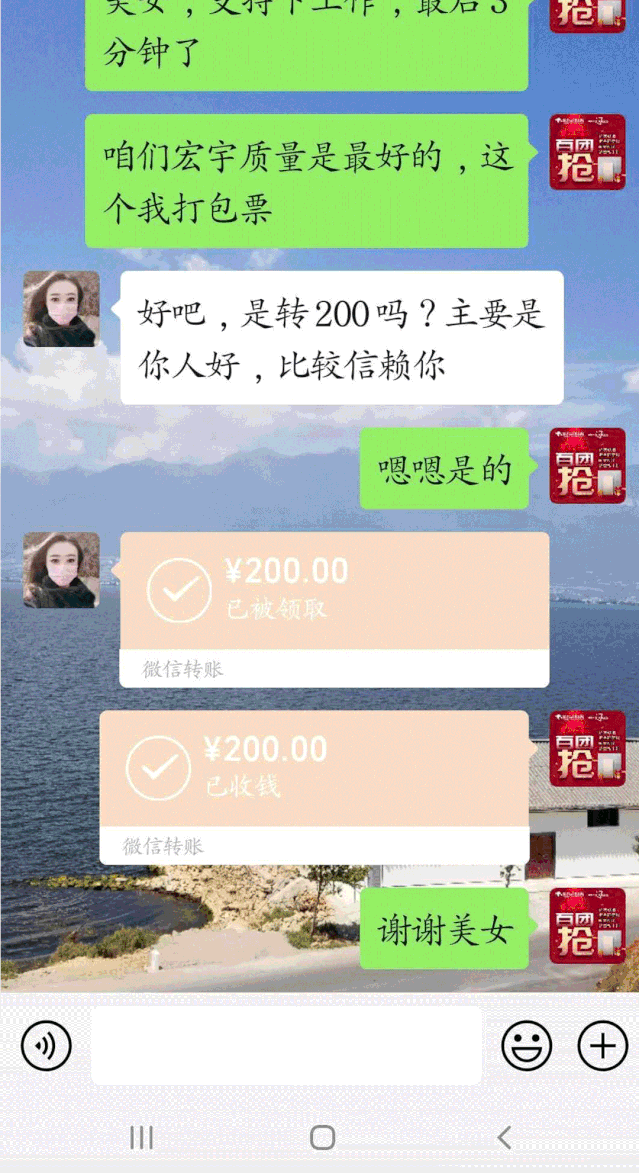Switch to voice message input
Screen dimensions: 639x1173
[46, 1046]
